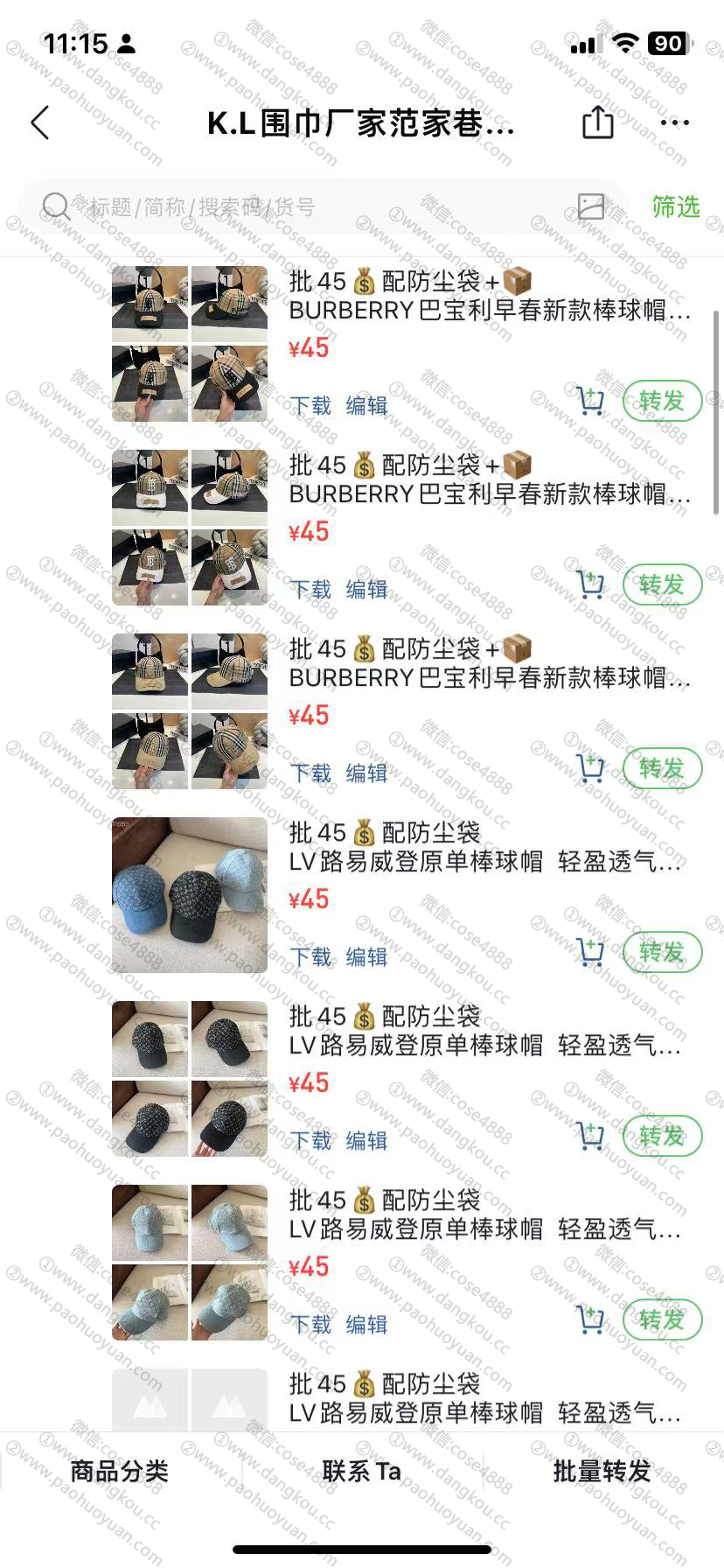Start 批量转发 bulk forwarding

602,1471
